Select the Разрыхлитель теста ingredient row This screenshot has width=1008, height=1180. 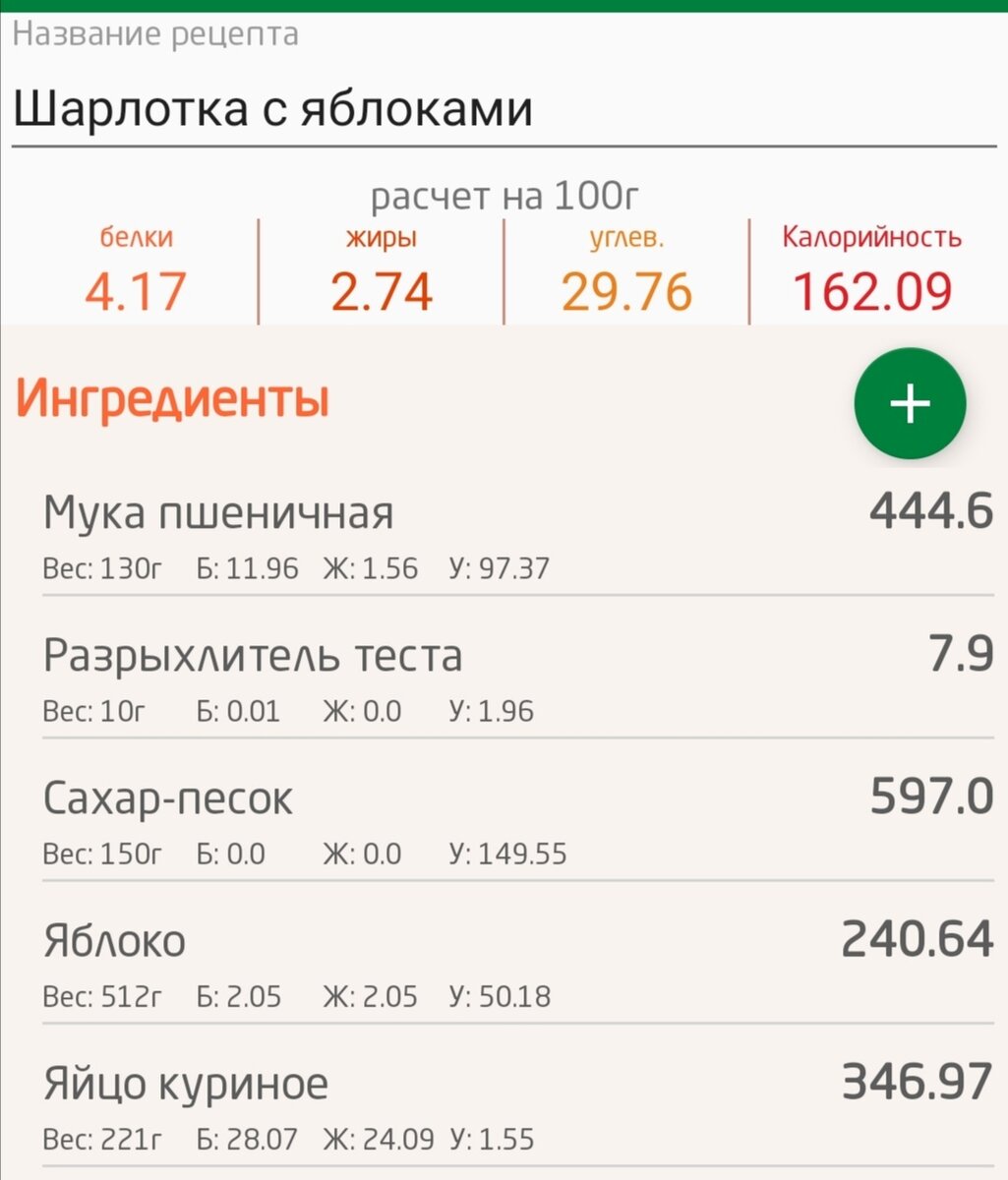(x=504, y=678)
